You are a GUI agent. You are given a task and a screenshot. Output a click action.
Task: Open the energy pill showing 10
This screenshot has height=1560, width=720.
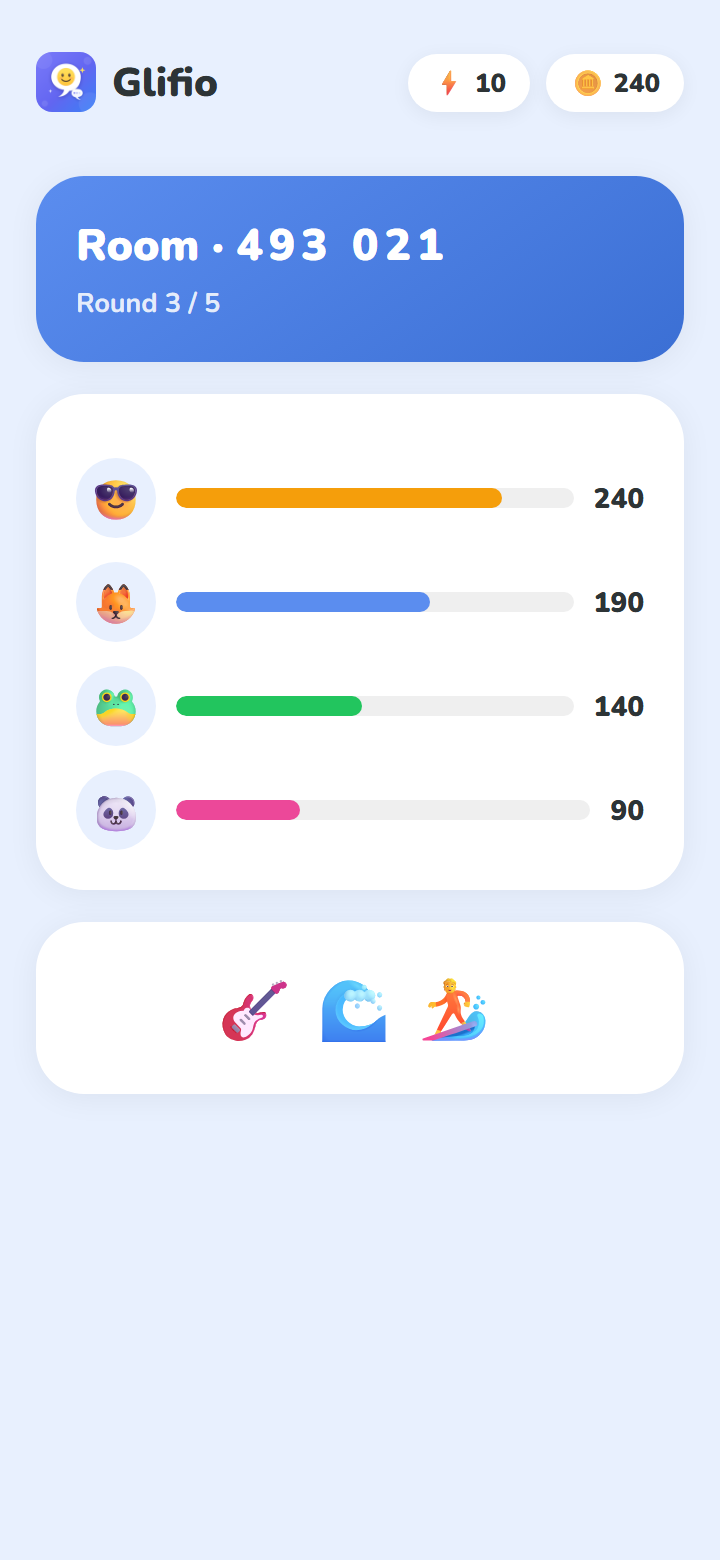tap(469, 83)
